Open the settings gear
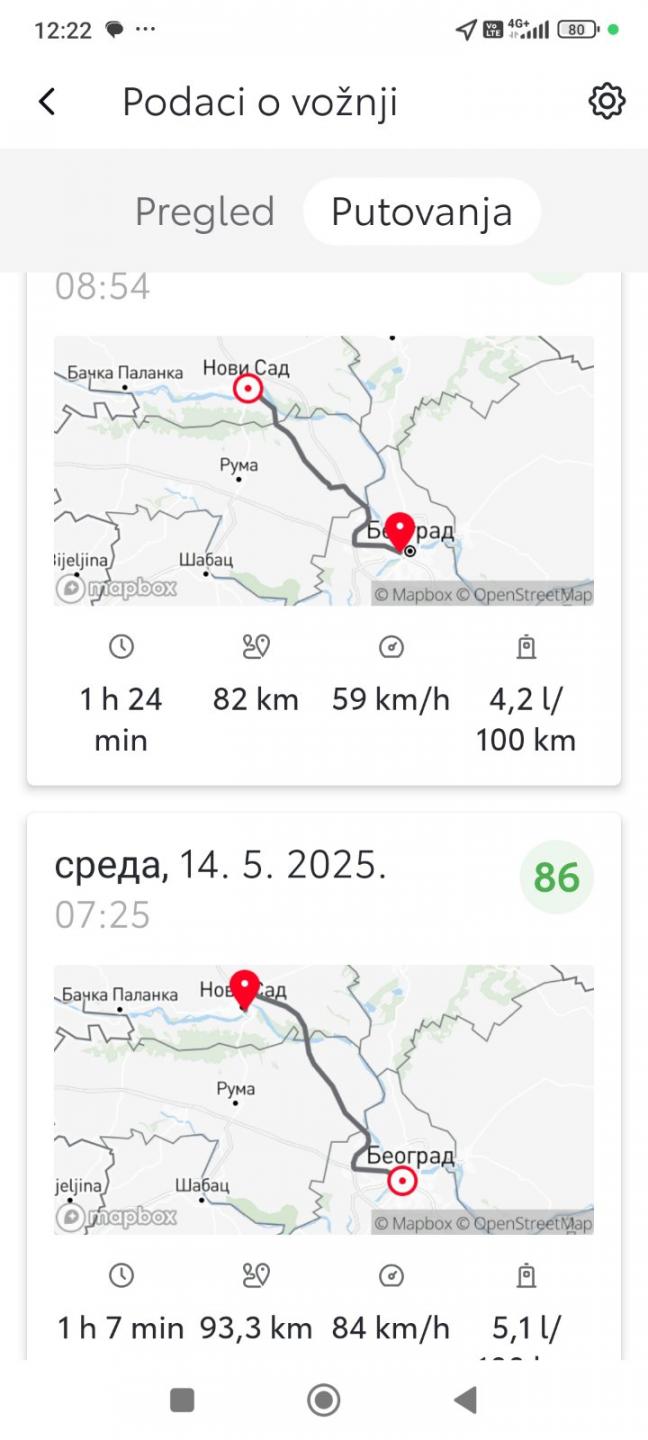The height and width of the screenshot is (1440, 648). (606, 101)
